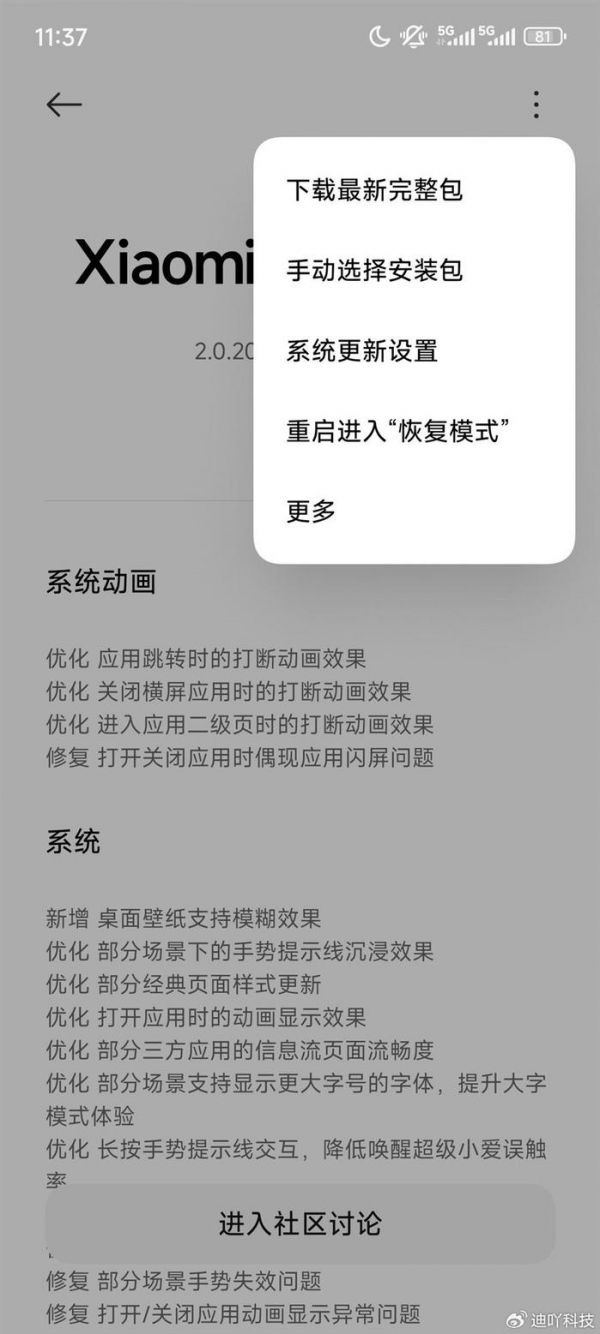The height and width of the screenshot is (1334, 600).
Task: Tap the 进入社区讨论 button
Action: 300,1223
